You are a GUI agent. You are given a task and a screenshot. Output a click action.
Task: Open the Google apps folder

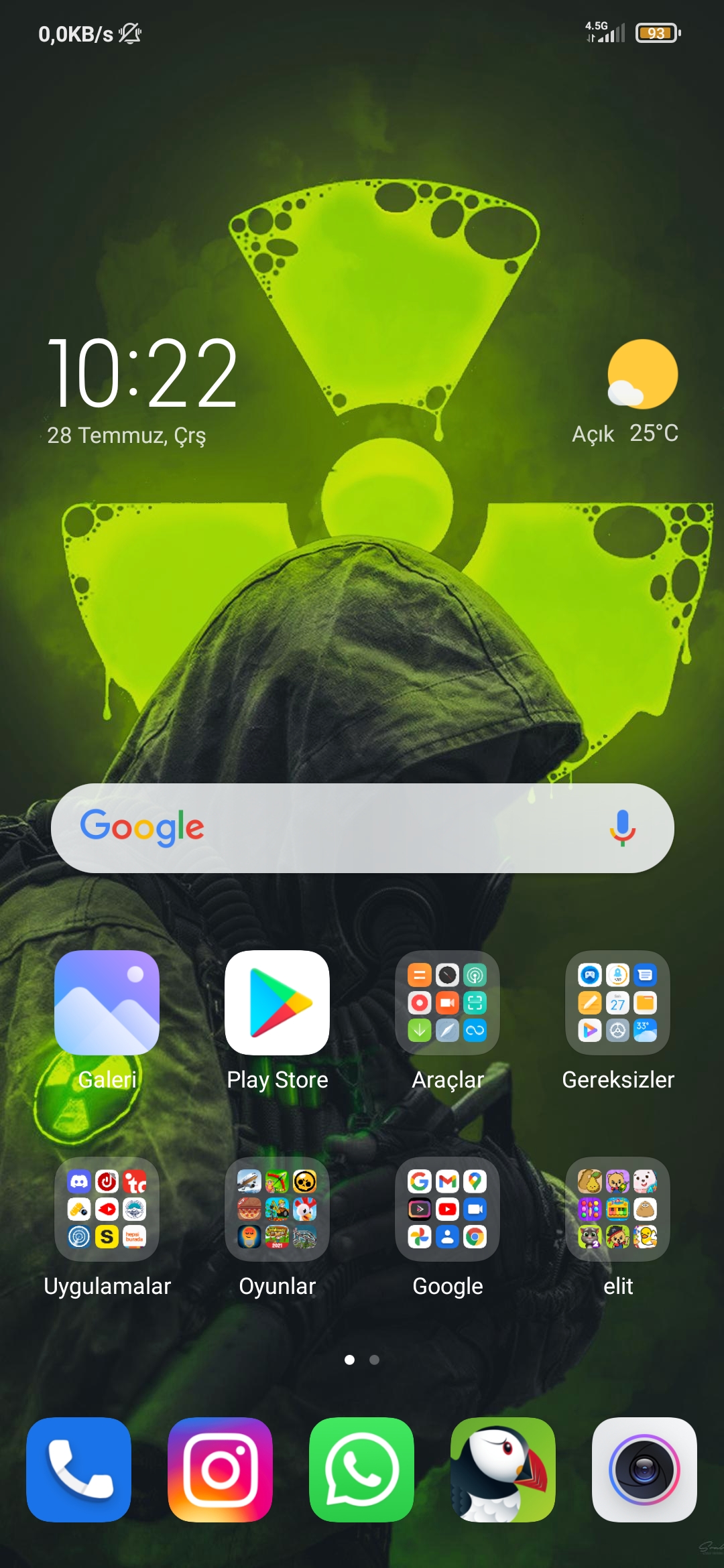click(447, 1209)
